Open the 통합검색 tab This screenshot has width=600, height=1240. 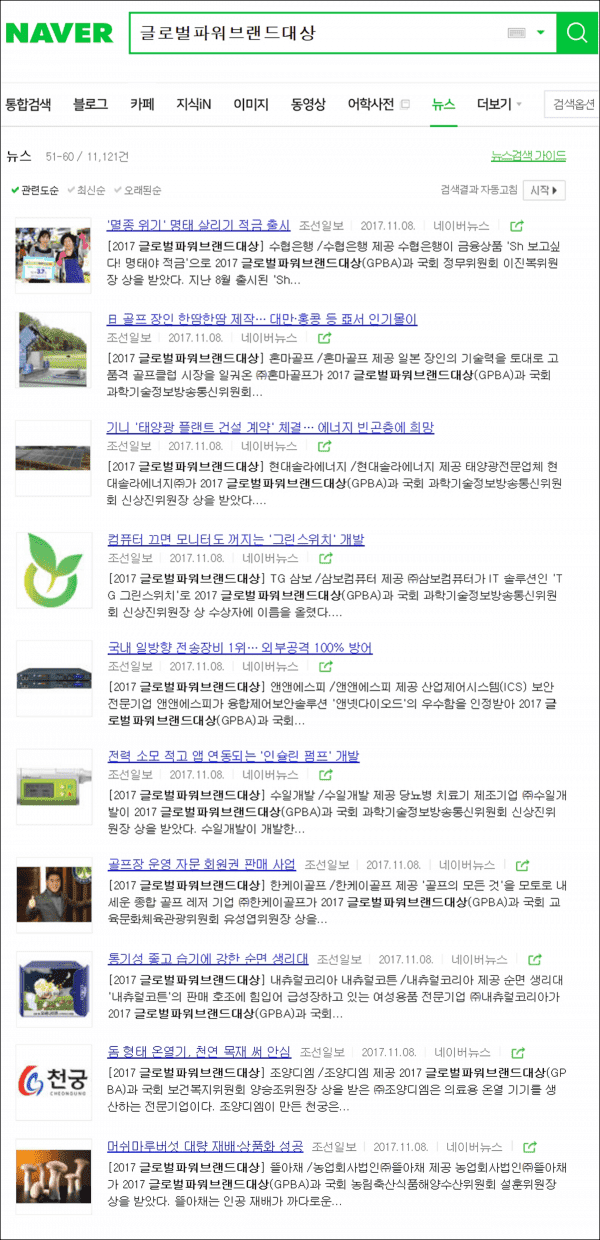[28, 104]
